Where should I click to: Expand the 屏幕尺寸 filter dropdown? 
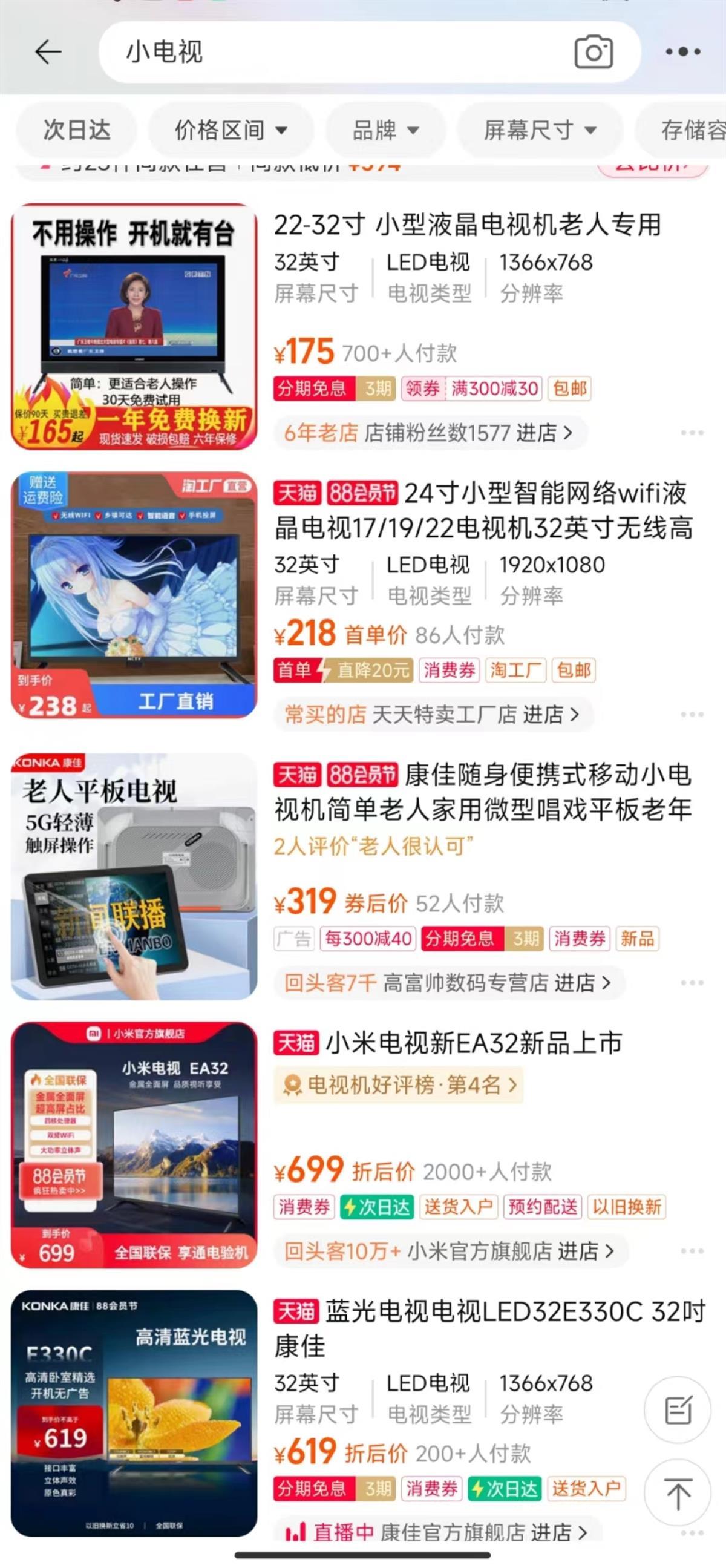point(540,130)
